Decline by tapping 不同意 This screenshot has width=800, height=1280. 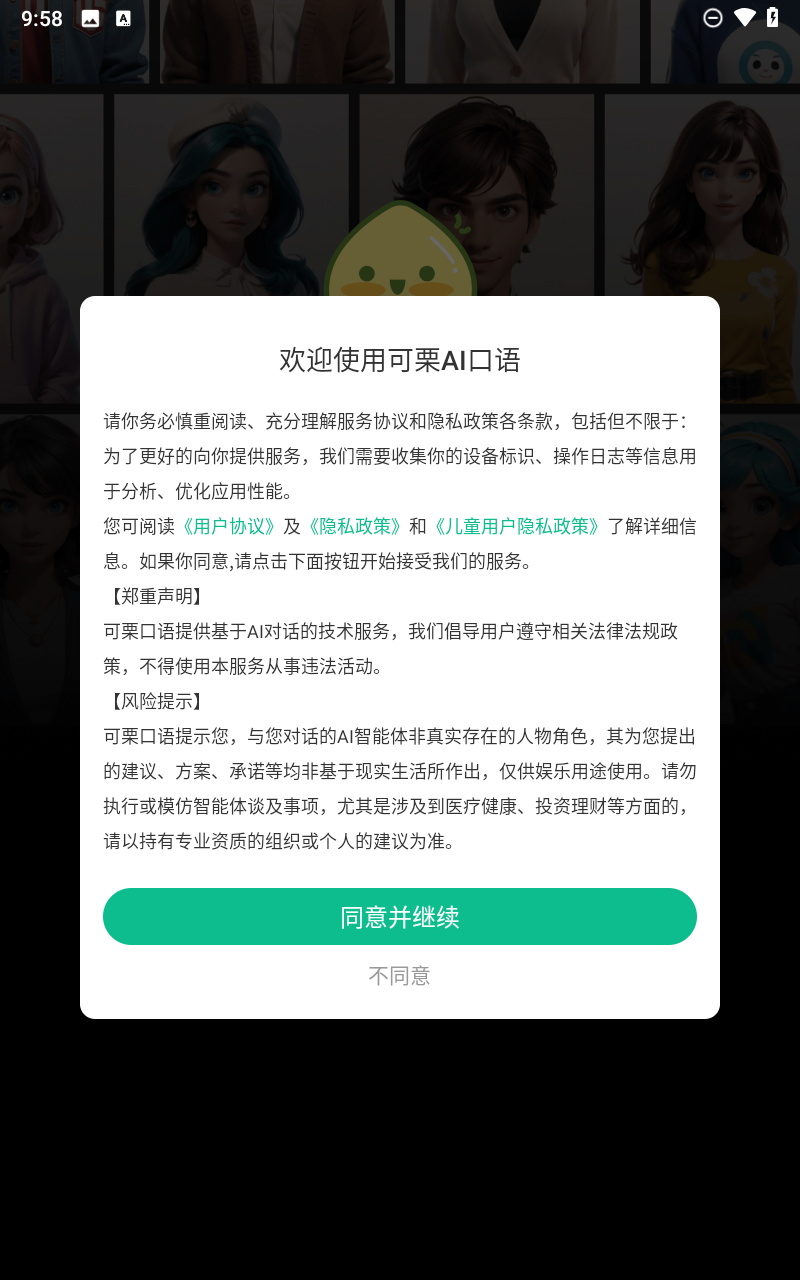(x=400, y=976)
